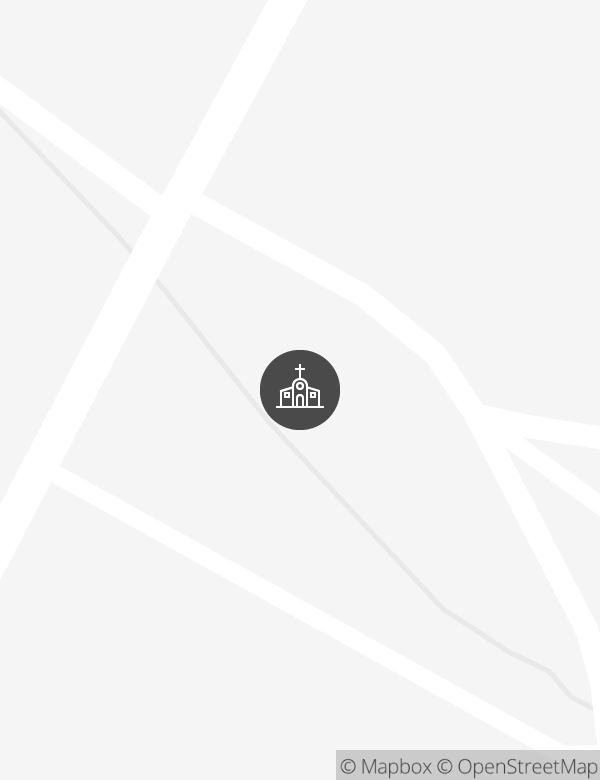Screen dimensions: 600x780
Task: Open the OpenStreetMap attribution link
Action: coord(517,767)
